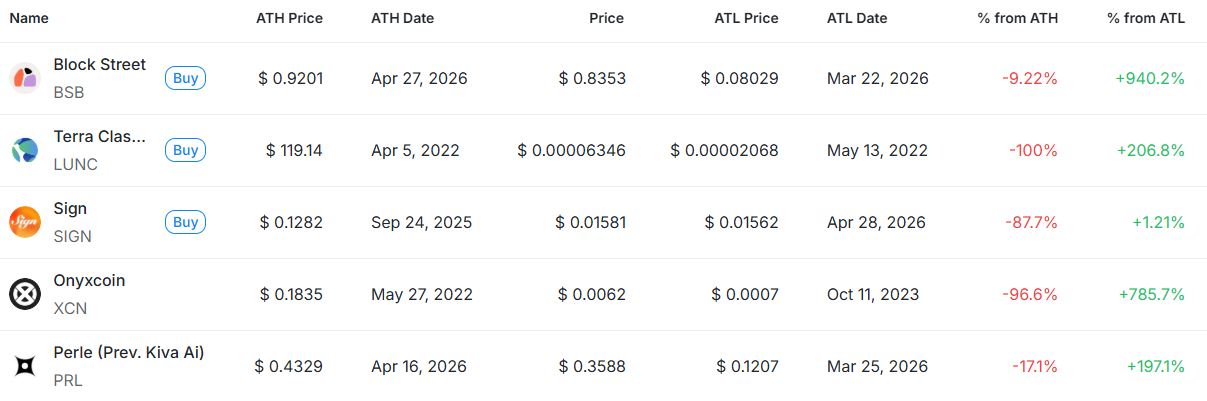This screenshot has width=1207, height=401.
Task: Tap the Buy button for Sign
Action: (185, 222)
